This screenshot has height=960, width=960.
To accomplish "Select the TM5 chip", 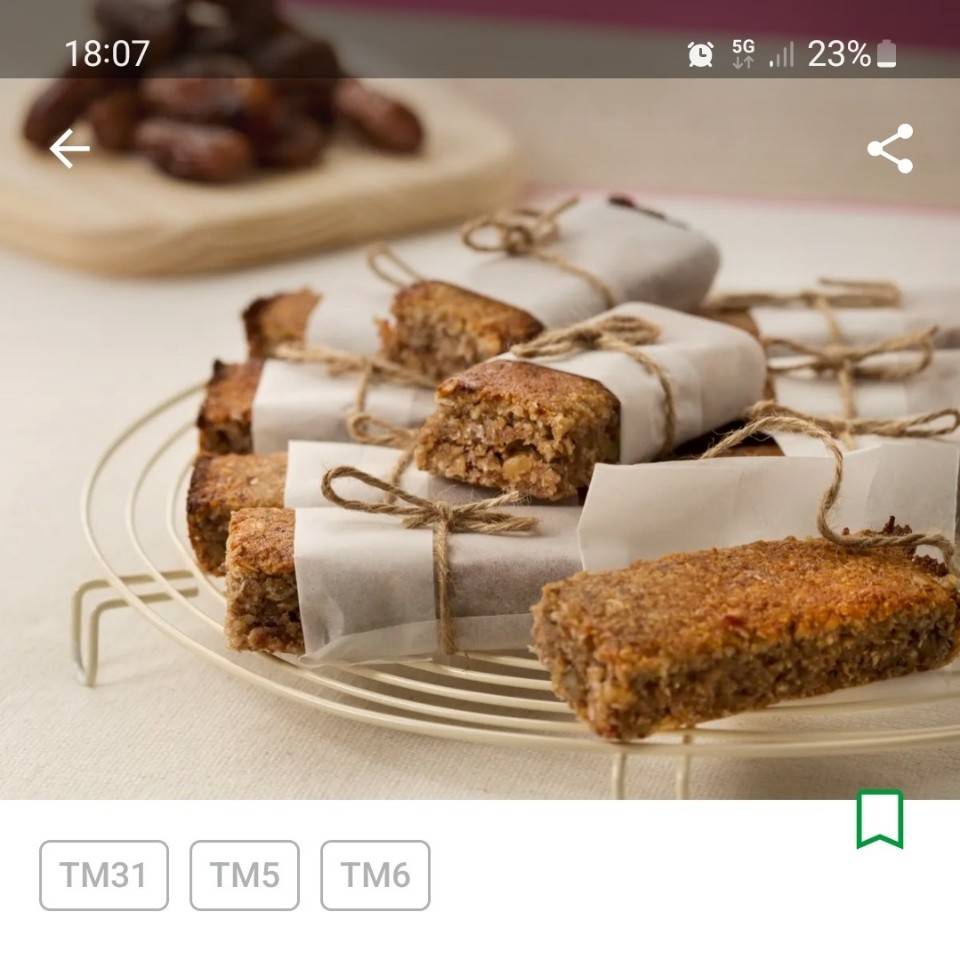I will click(244, 875).
